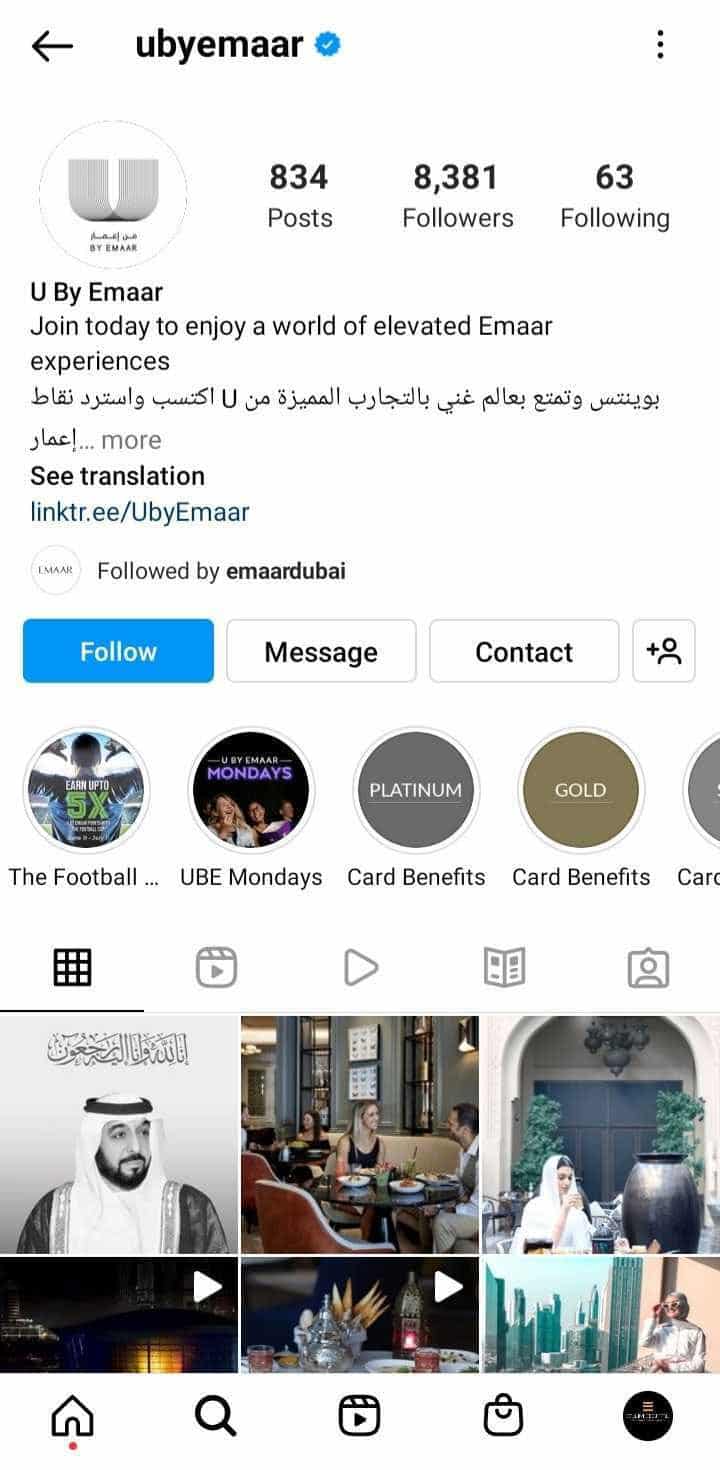View The Football story highlight
The height and width of the screenshot is (1470, 720).
coord(86,790)
